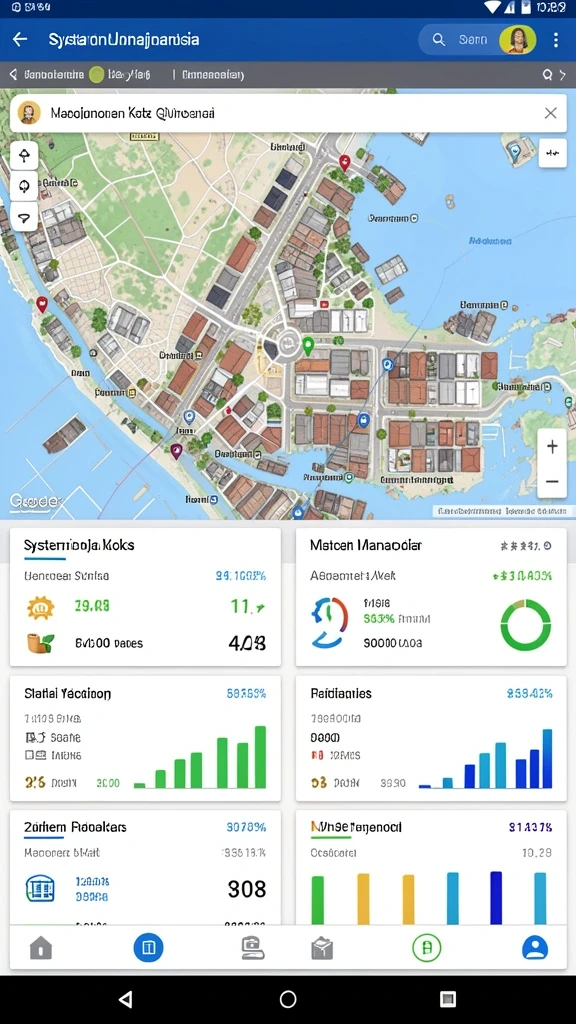Tap the system back button

click(125, 999)
